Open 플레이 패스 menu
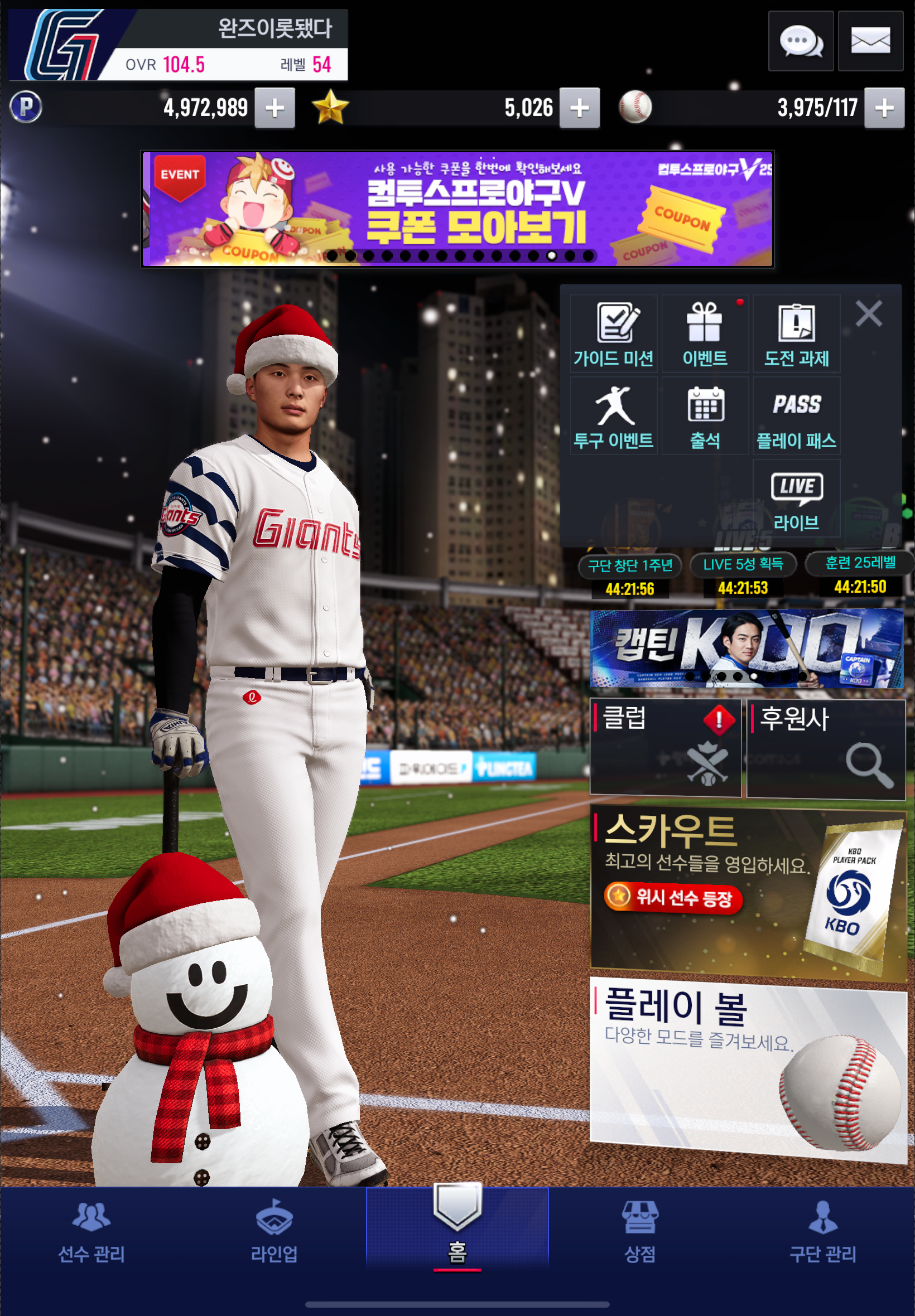 point(796,417)
